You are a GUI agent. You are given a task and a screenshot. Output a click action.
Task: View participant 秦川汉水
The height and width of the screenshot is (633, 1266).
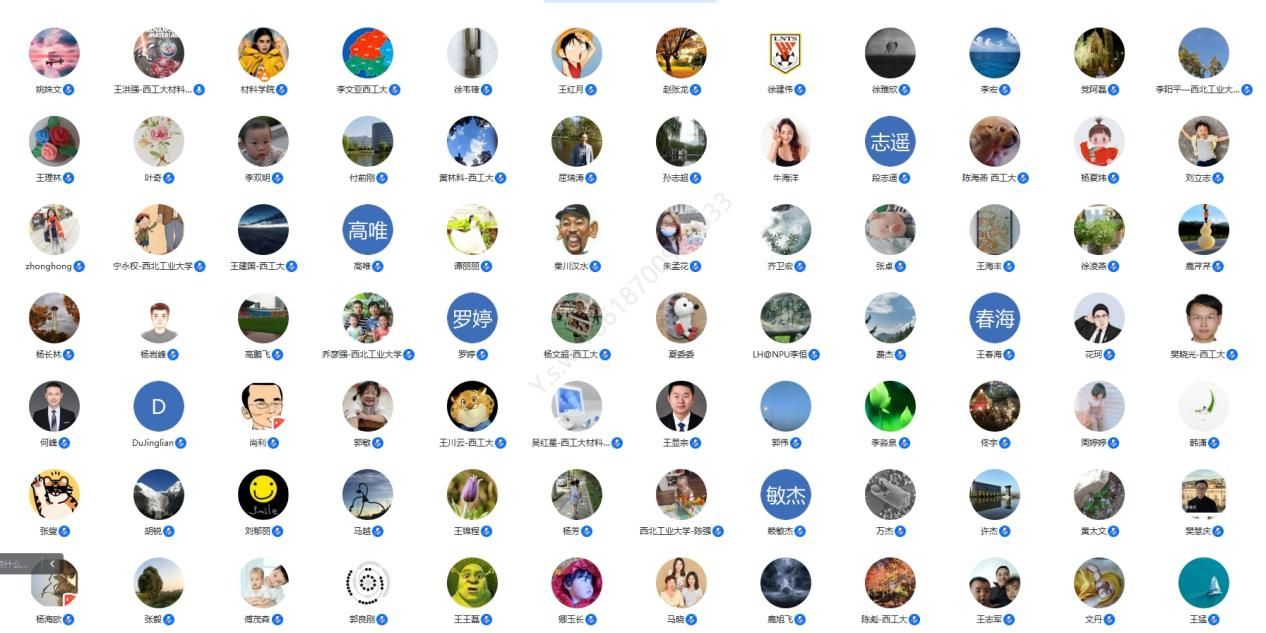pos(576,230)
